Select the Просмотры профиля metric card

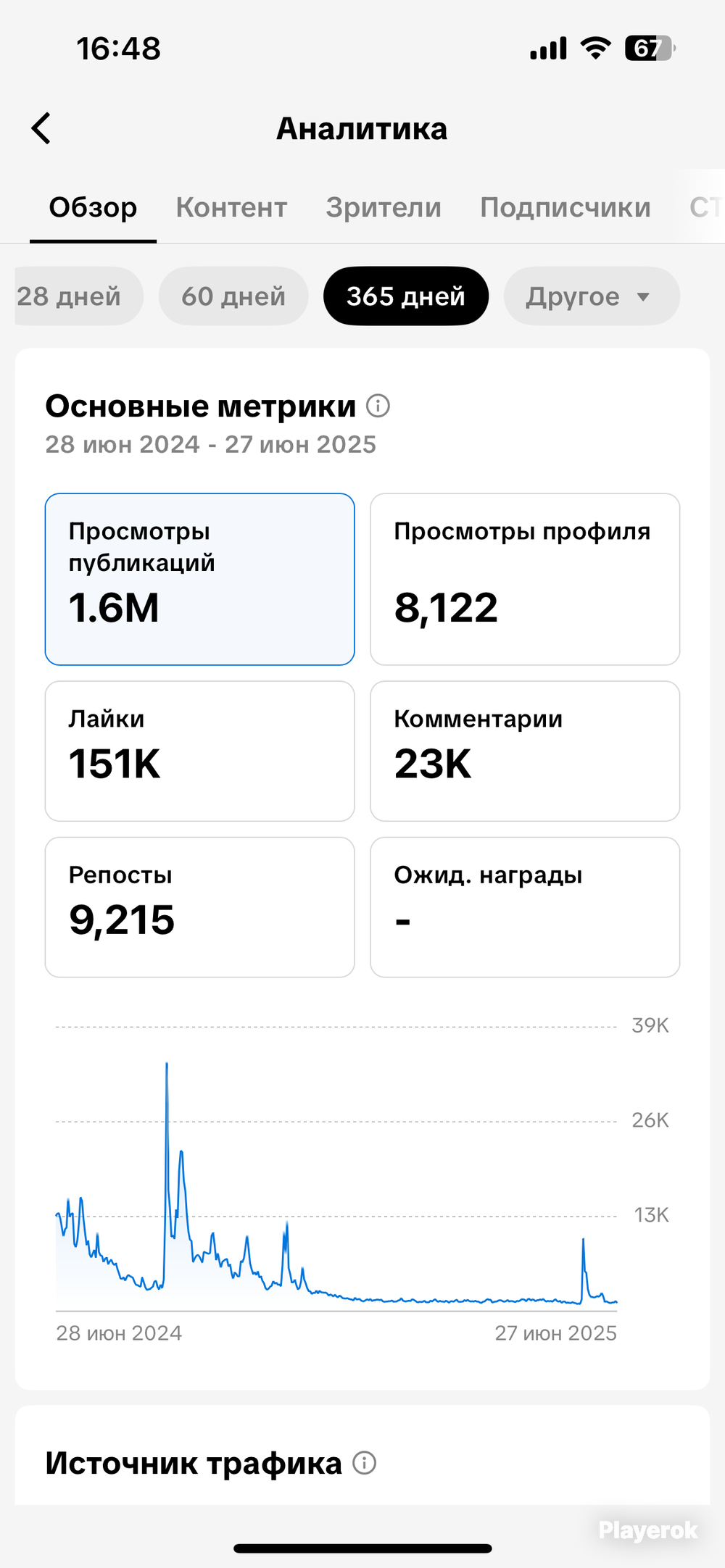(525, 579)
